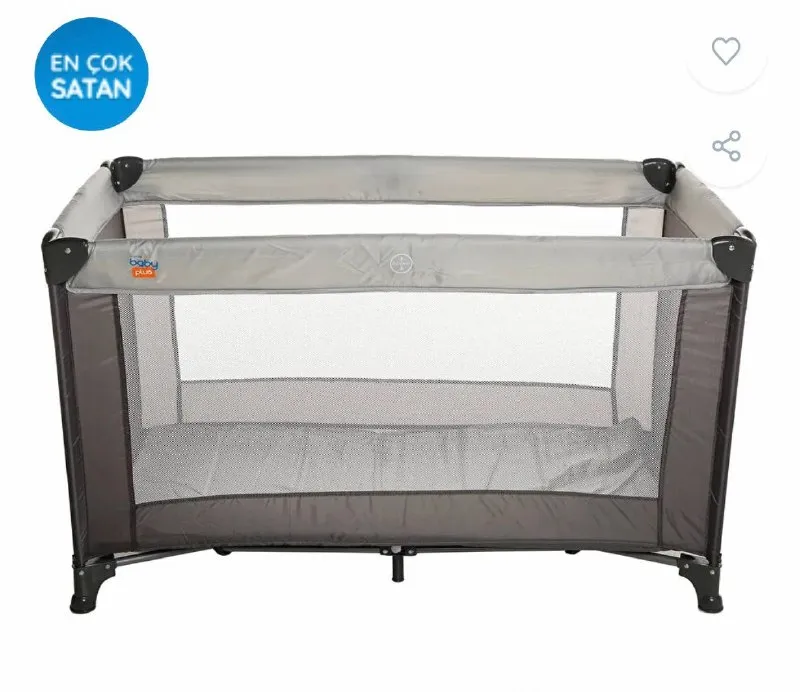Add the playpen to favorites with the heart
Screen dimensions: 800x692
pos(726,51)
